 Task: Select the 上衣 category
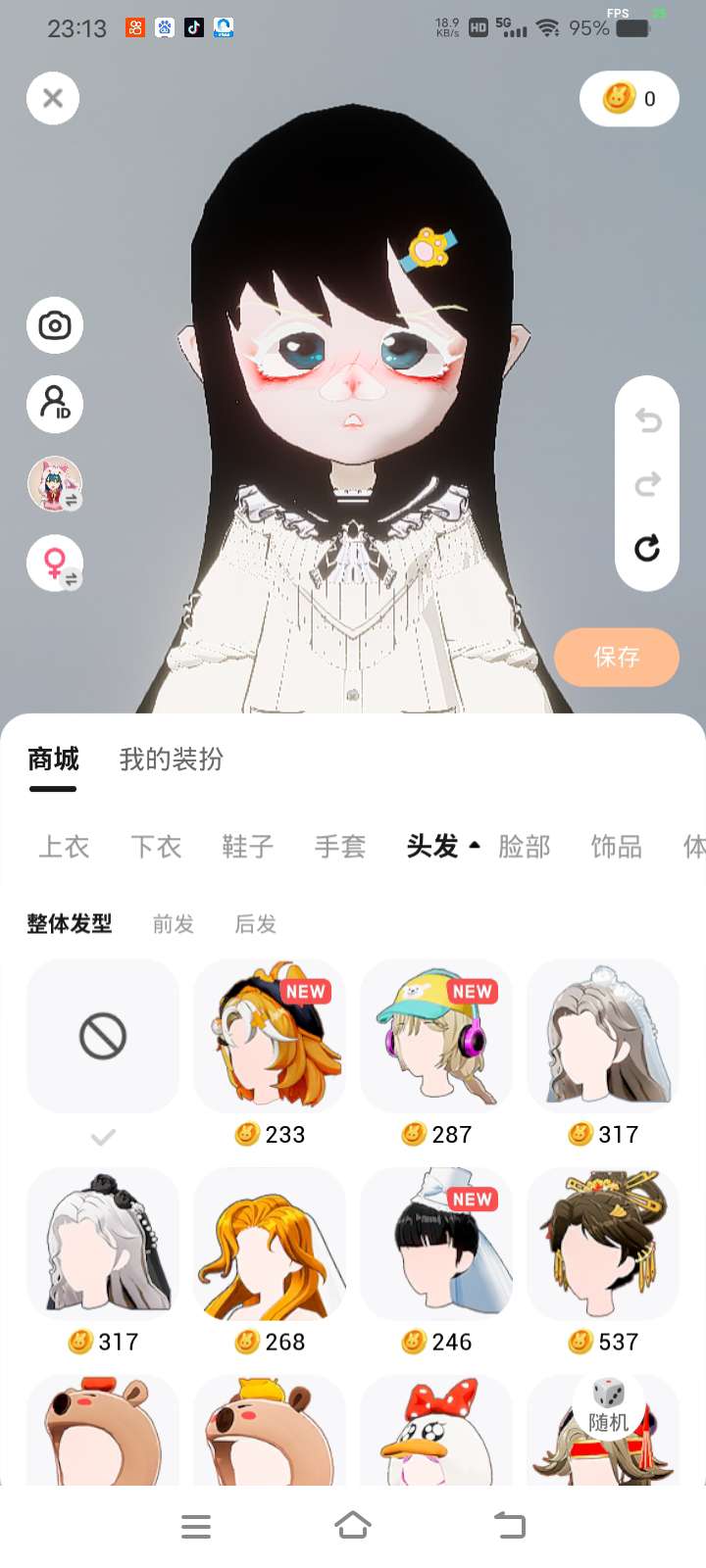coord(64,846)
